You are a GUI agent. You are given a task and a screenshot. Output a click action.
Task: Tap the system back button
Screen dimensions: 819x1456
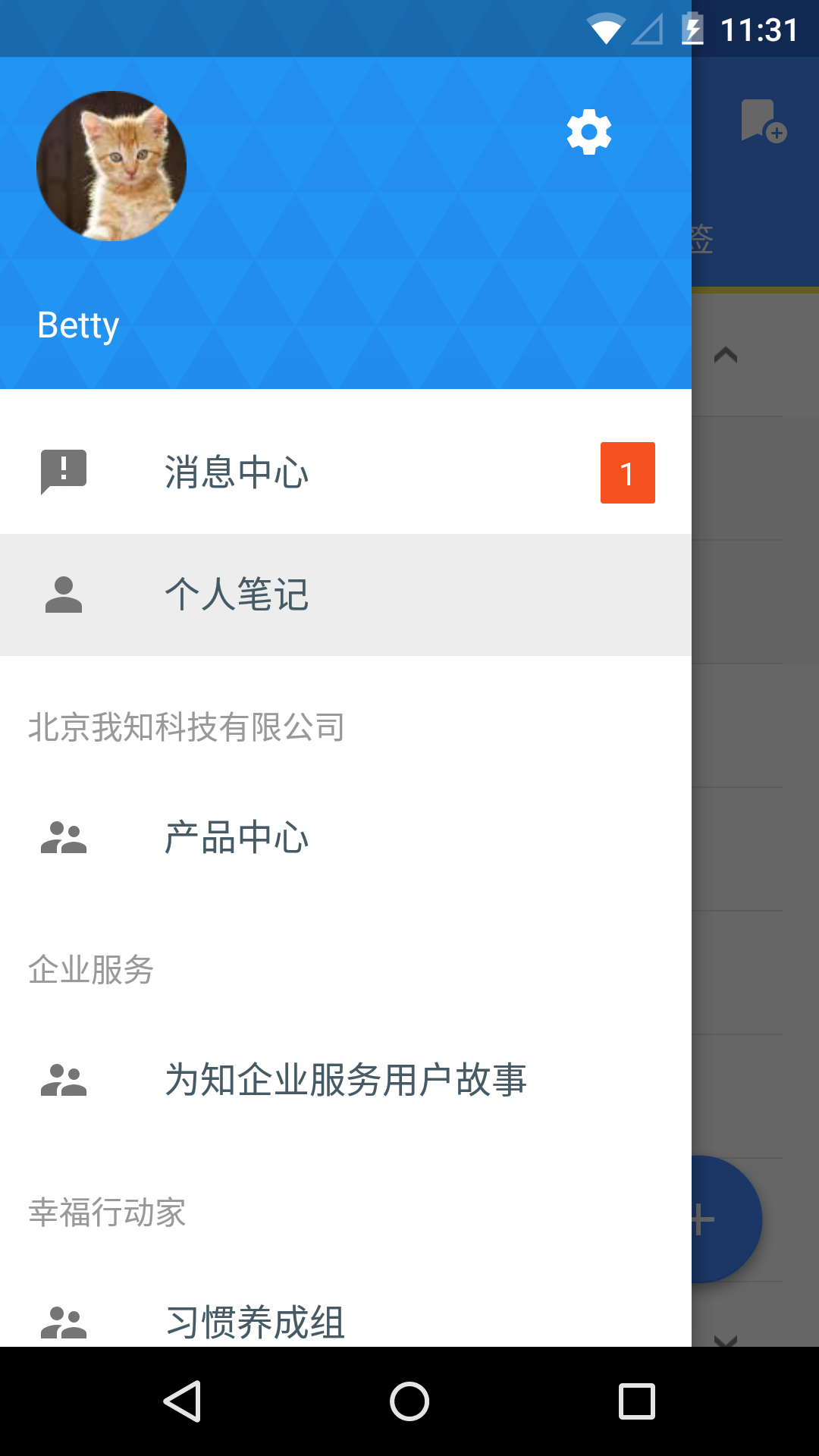(182, 1401)
